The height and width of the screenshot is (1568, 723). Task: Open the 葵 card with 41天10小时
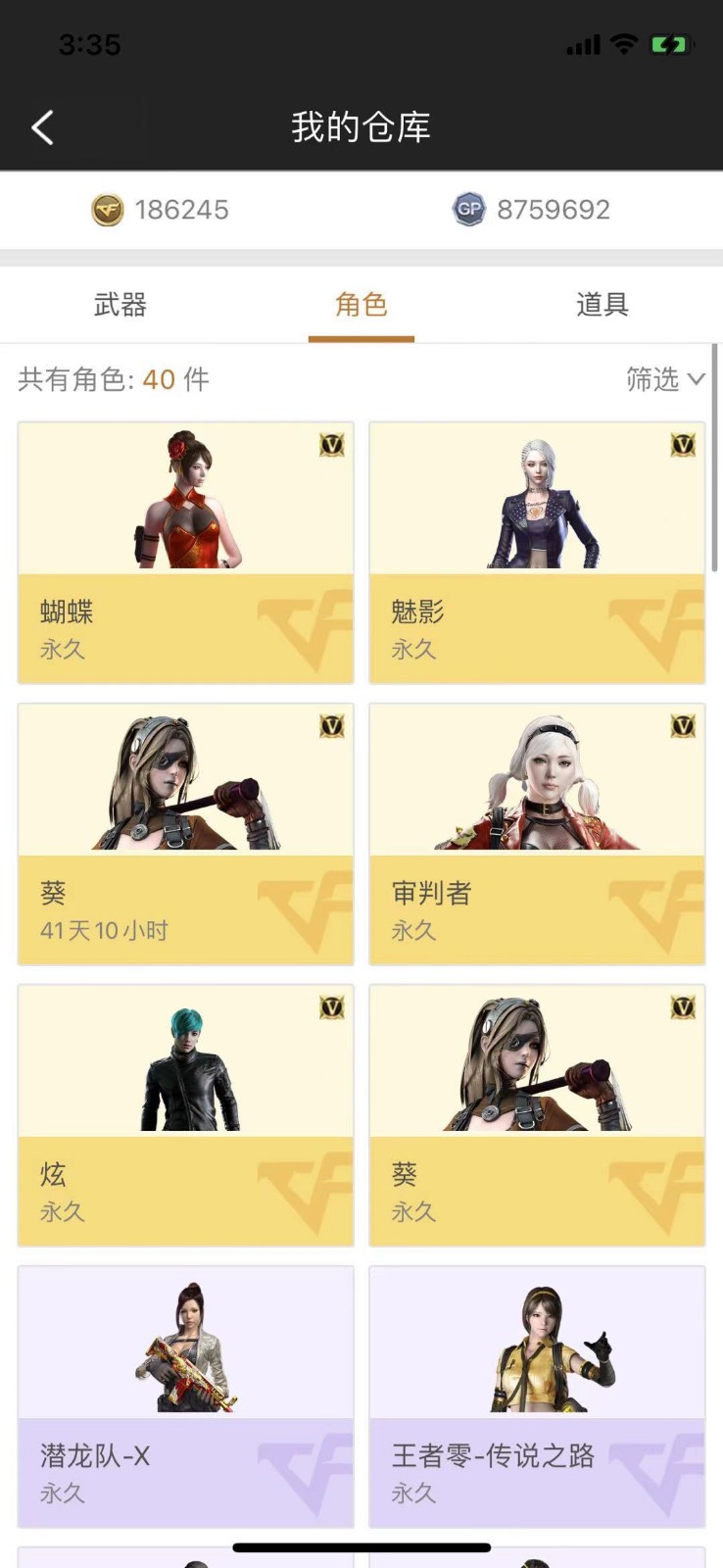(x=185, y=834)
